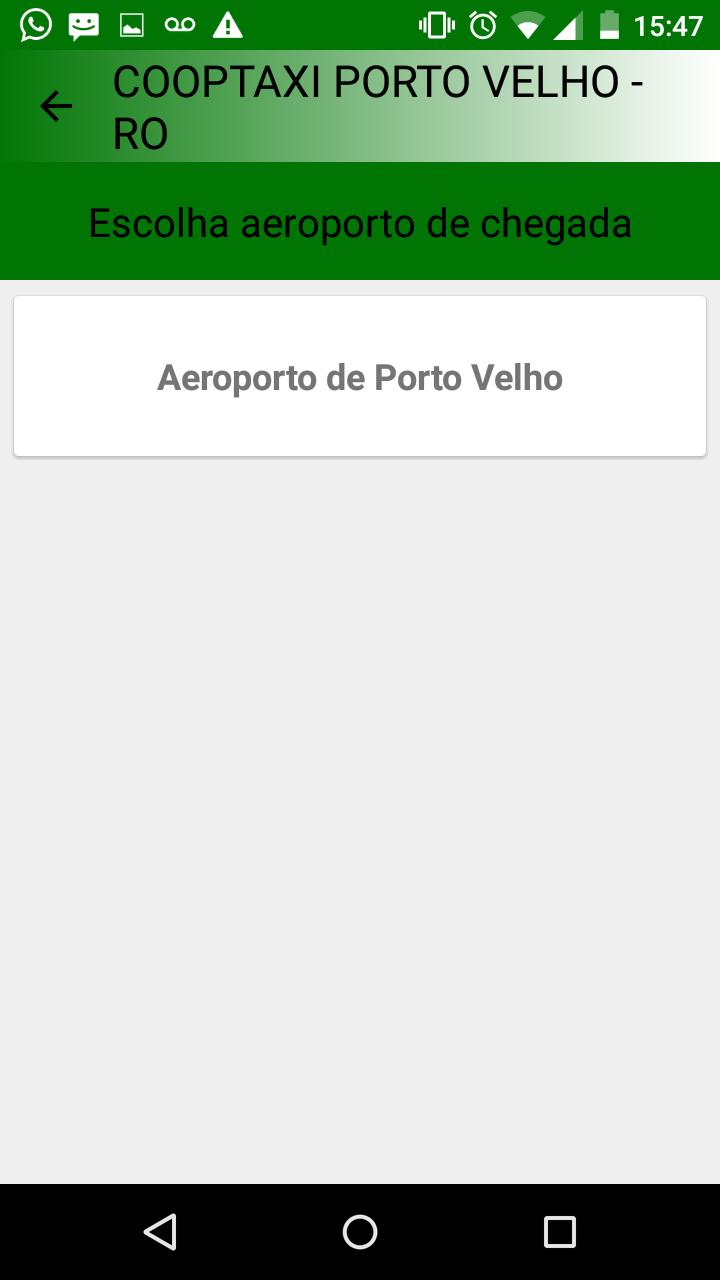The width and height of the screenshot is (720, 1280).
Task: Tap the battery status indicator
Action: [x=612, y=23]
